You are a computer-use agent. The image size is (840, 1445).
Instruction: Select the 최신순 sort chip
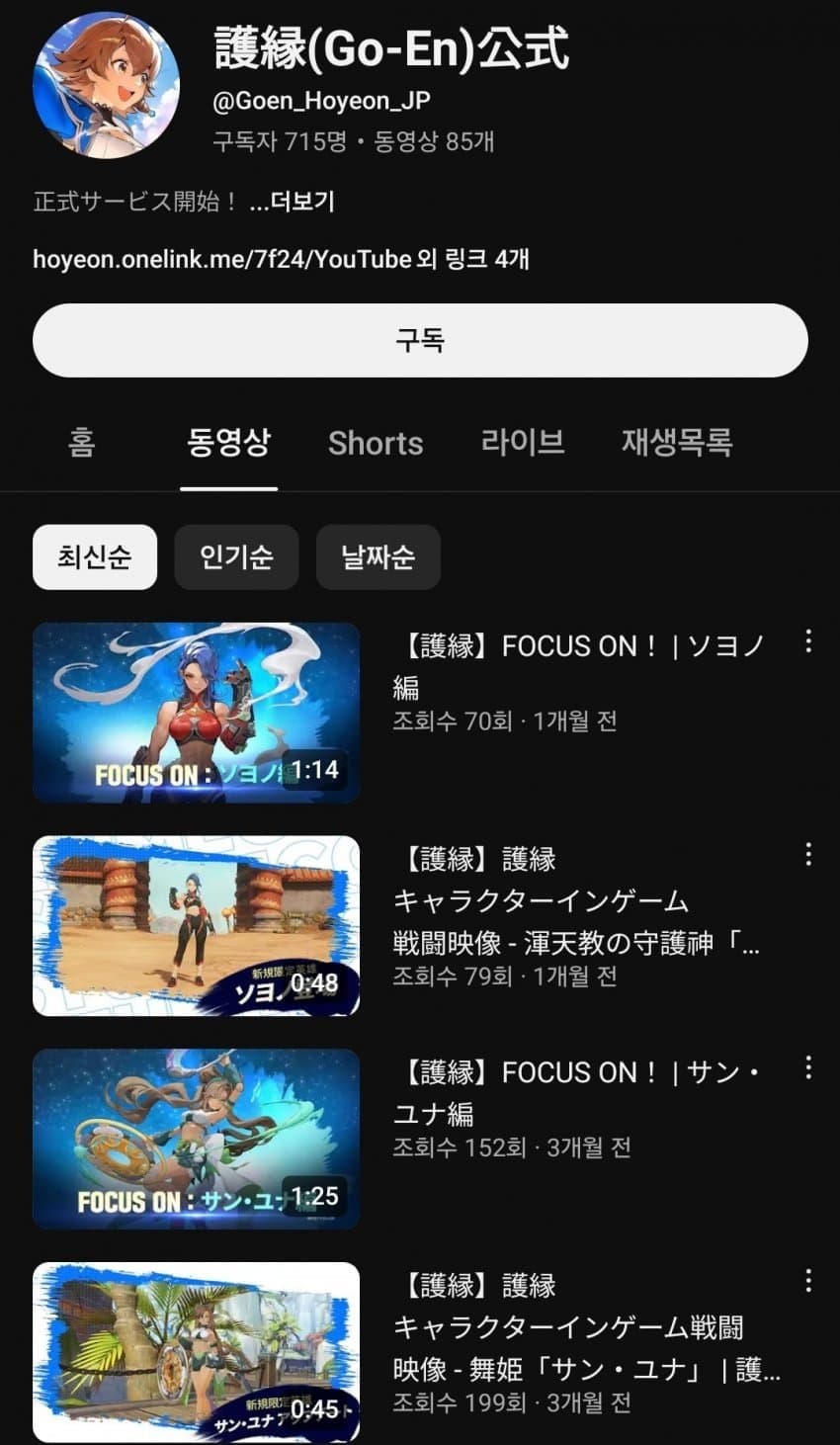coord(95,557)
